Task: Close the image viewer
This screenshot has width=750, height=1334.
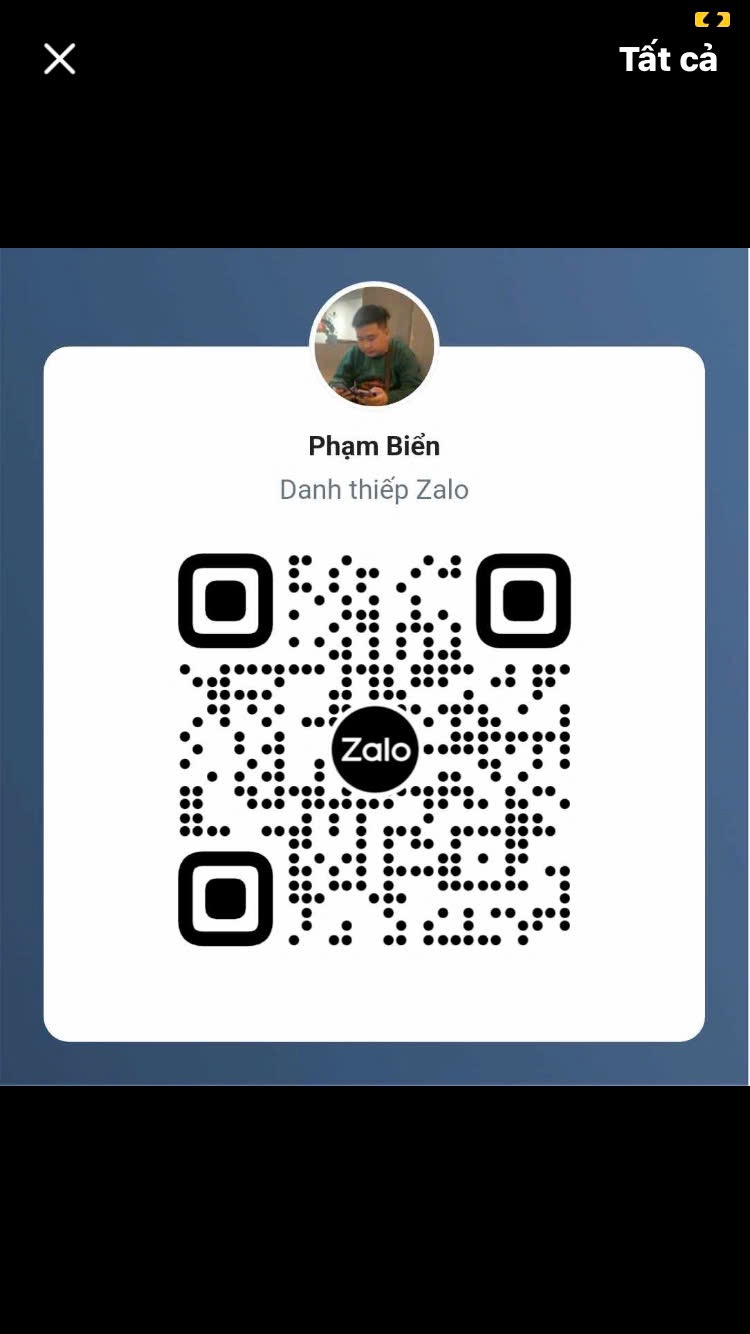Action: 60,59
